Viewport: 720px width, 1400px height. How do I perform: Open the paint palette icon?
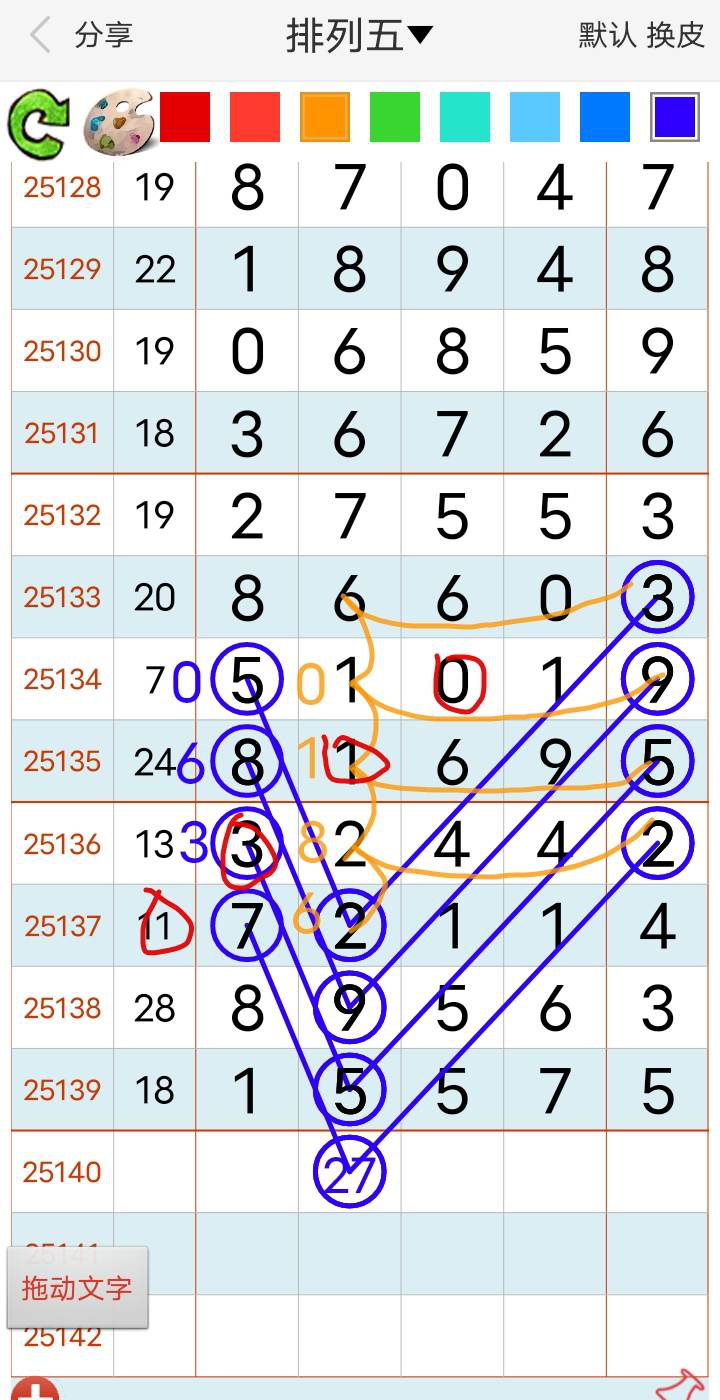coord(118,121)
